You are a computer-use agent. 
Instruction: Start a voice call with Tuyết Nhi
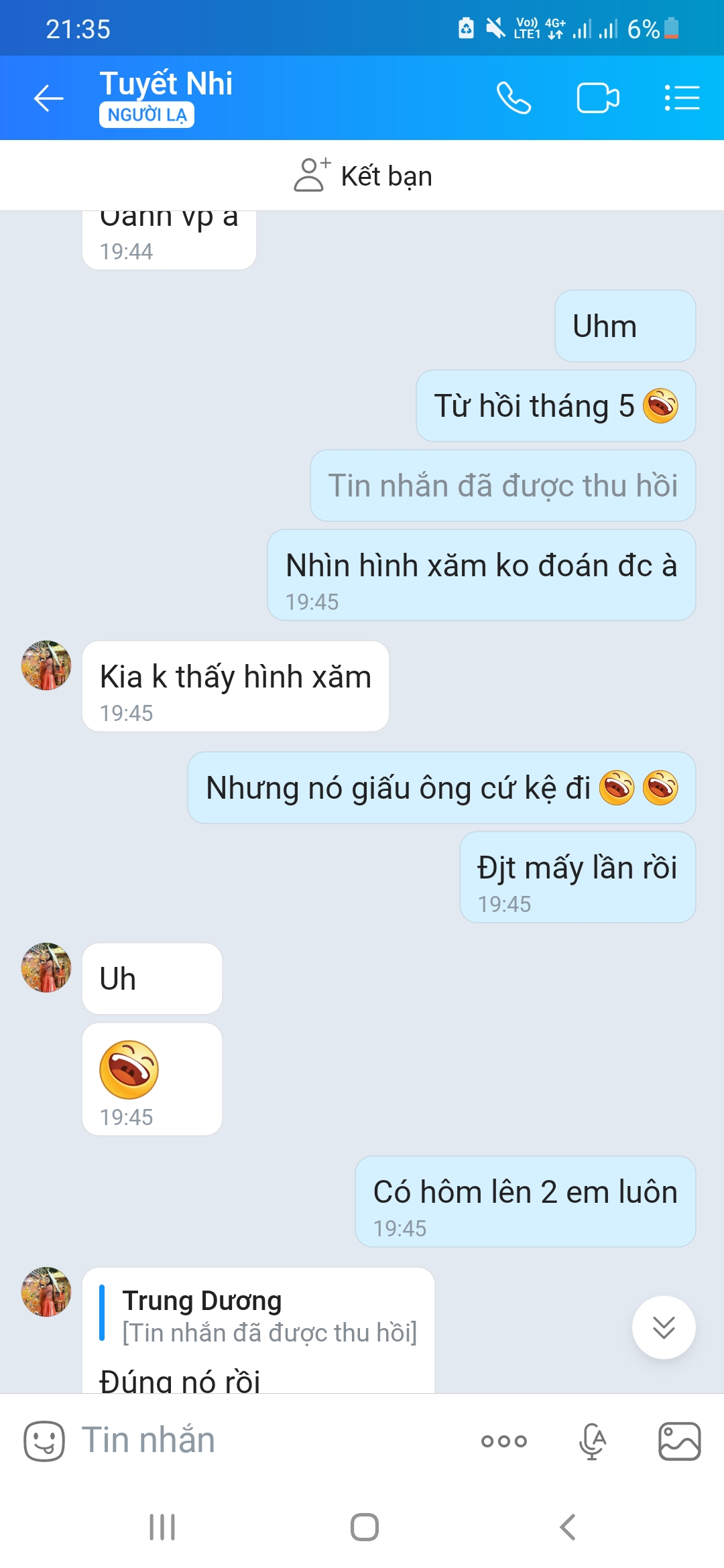[514, 98]
